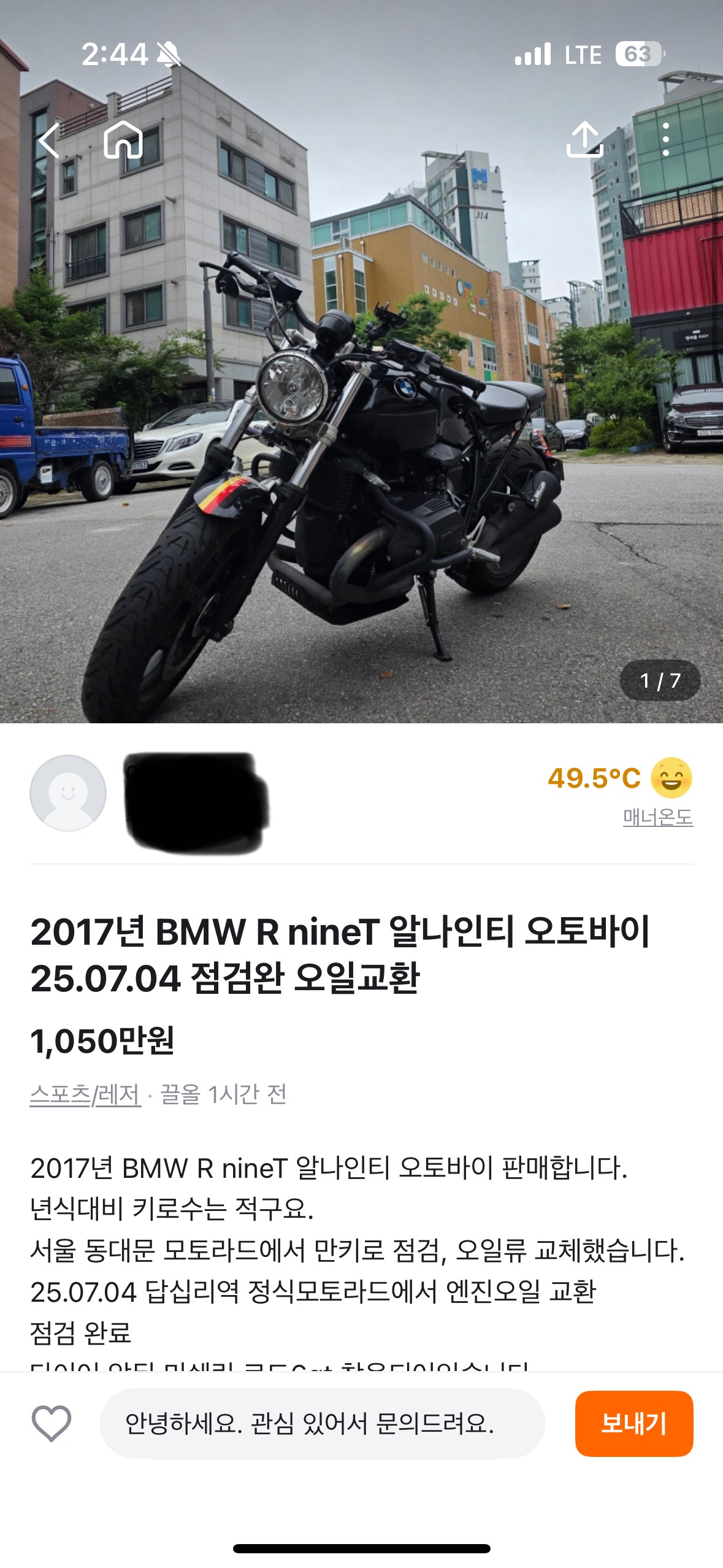The image size is (723, 1568).
Task: Open the 매너온도 explanation link
Action: (657, 817)
